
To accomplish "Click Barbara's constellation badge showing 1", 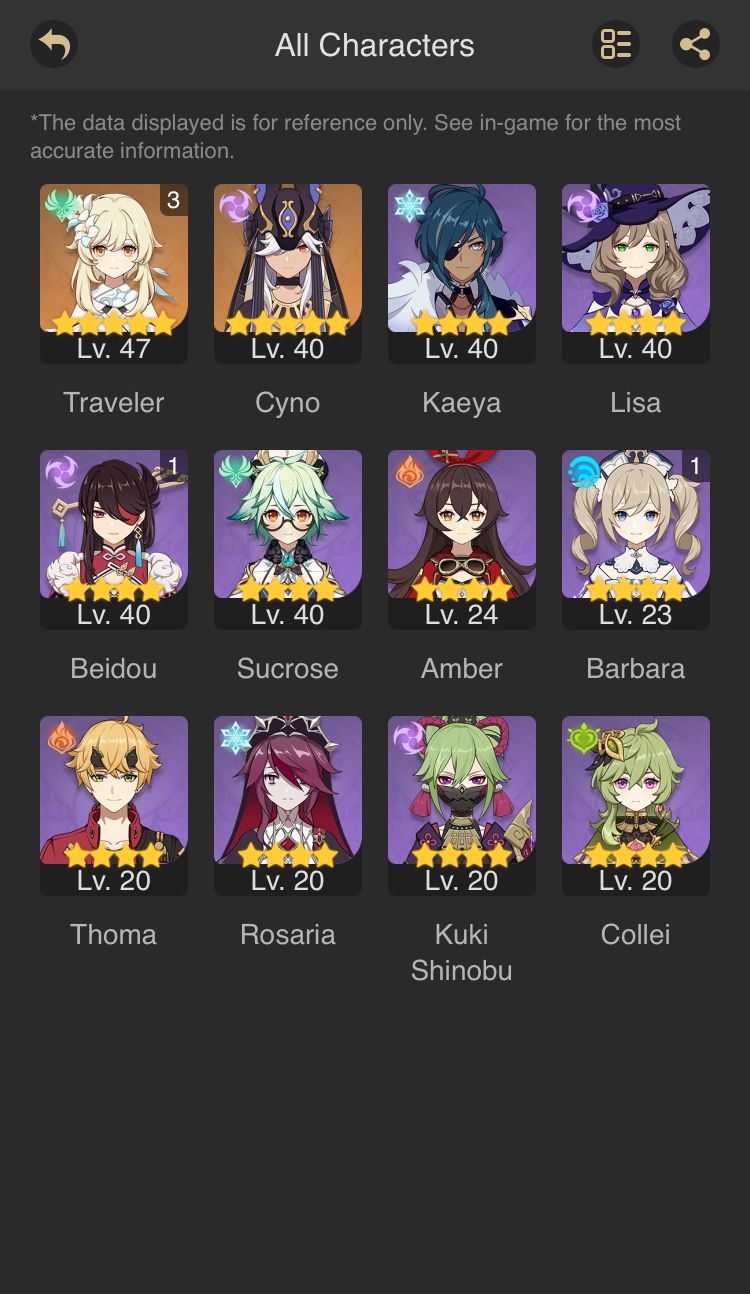I will tap(695, 466).
